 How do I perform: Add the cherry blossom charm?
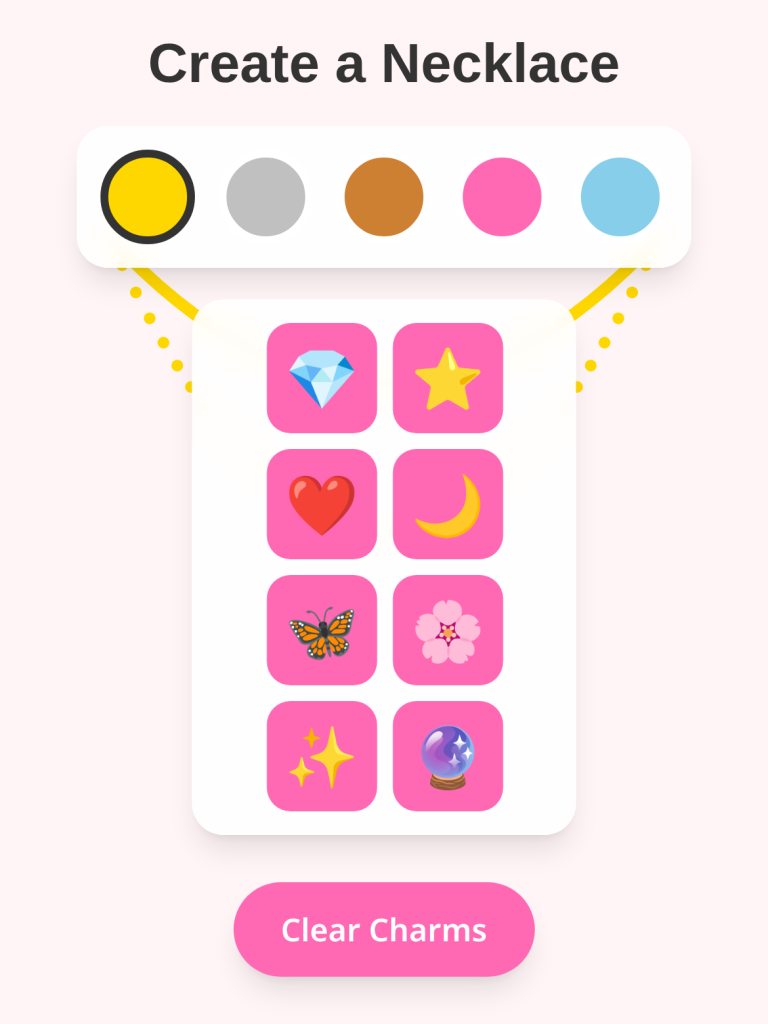447,630
